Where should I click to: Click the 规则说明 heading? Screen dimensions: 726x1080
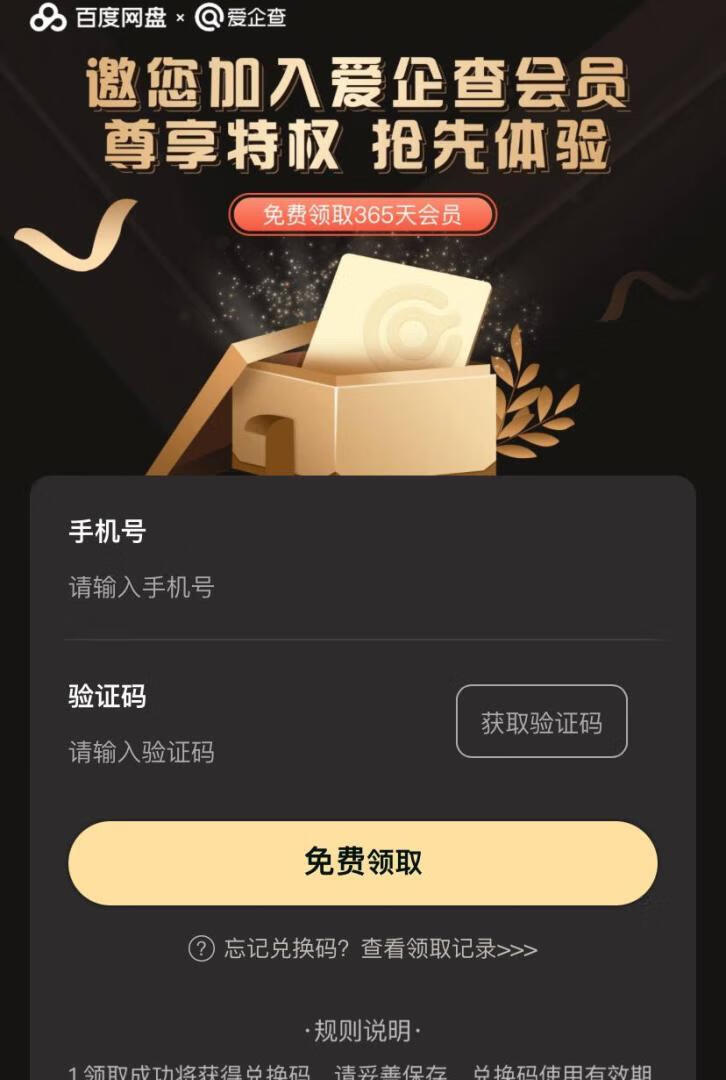click(x=363, y=1029)
